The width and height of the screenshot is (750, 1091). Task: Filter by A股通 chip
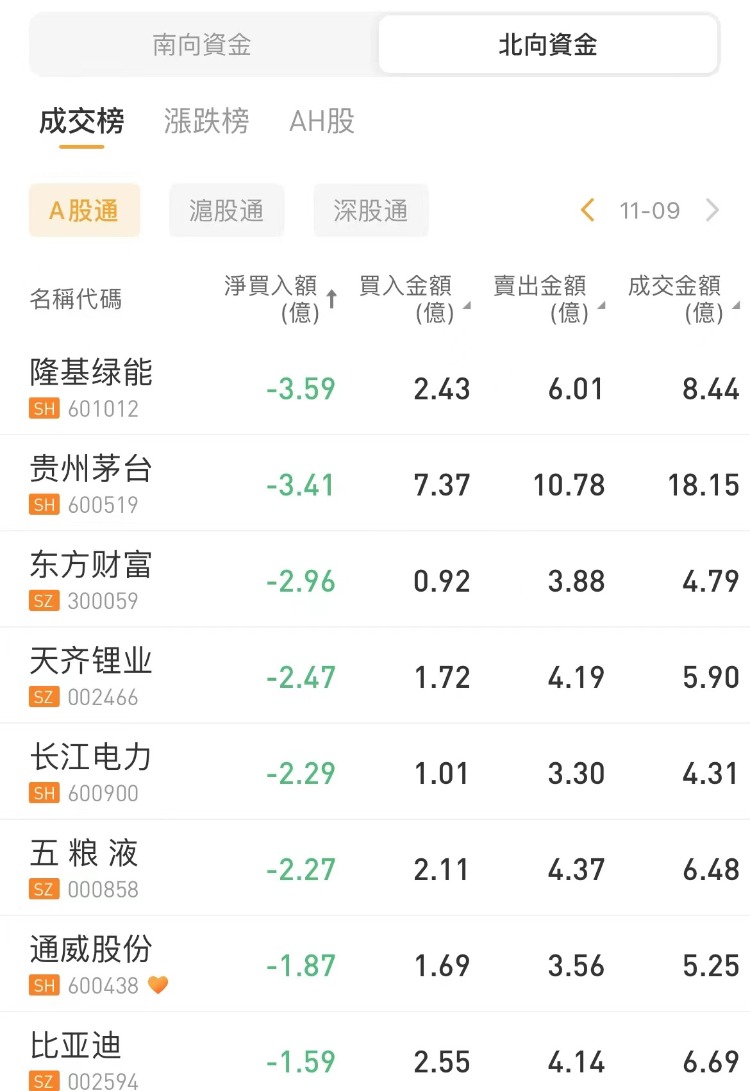[x=84, y=211]
